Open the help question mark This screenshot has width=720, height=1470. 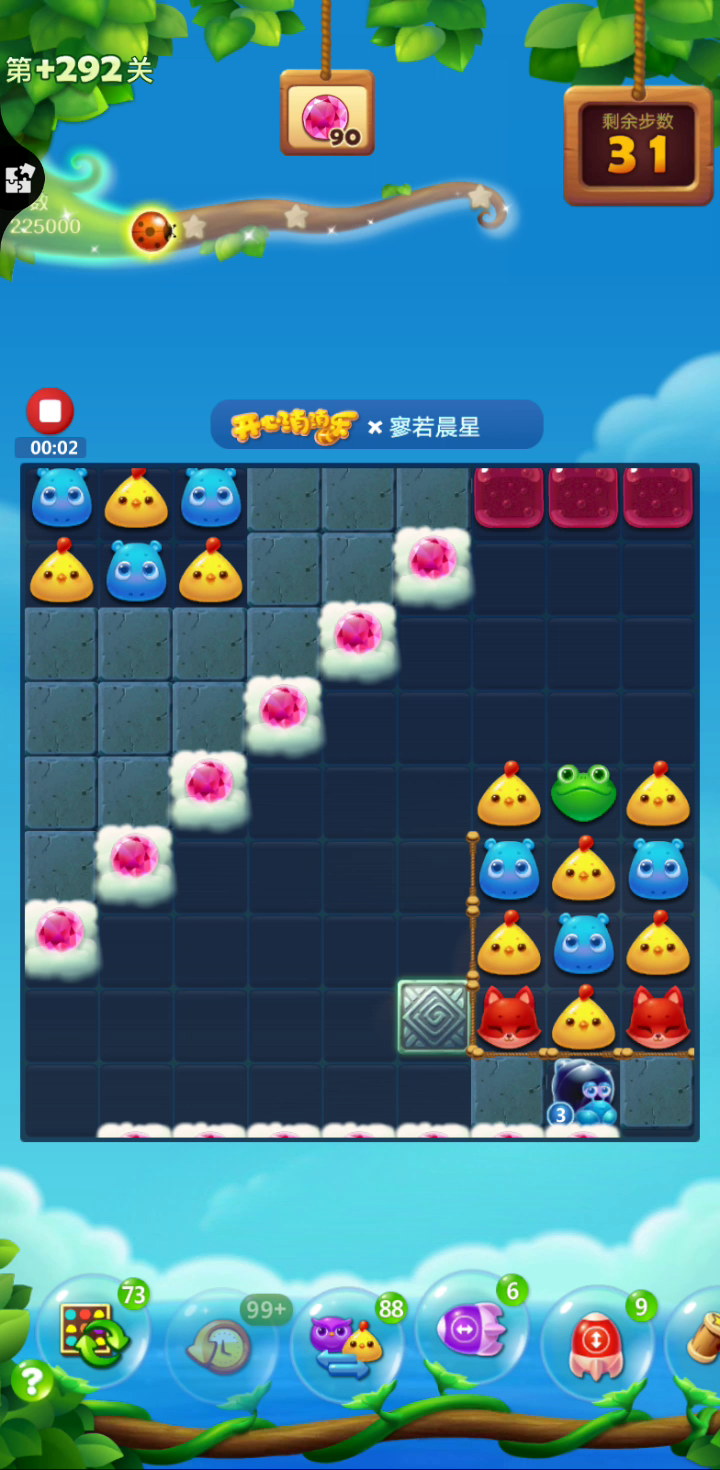click(x=31, y=1381)
